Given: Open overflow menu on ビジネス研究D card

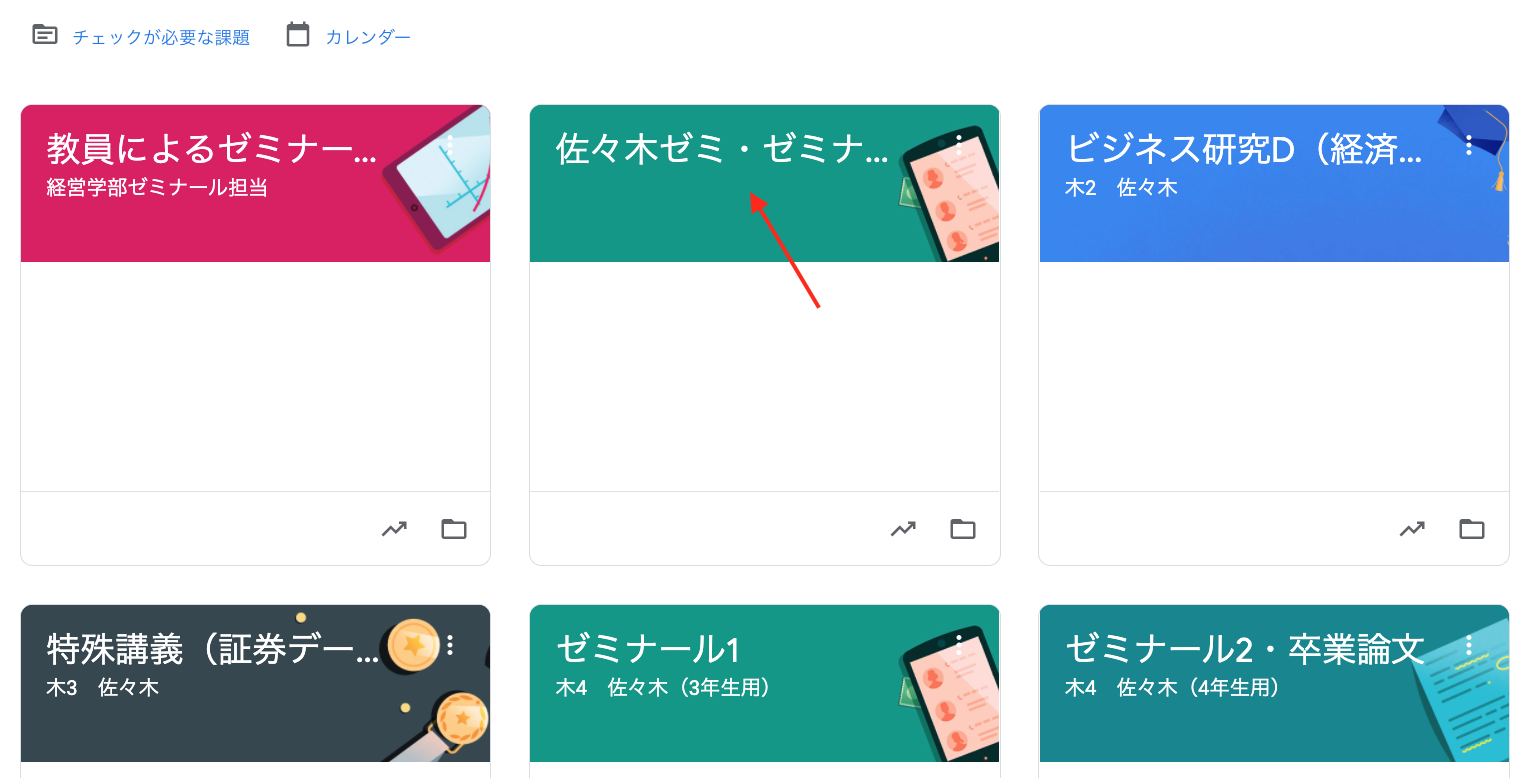Looking at the screenshot, I should (1469, 146).
